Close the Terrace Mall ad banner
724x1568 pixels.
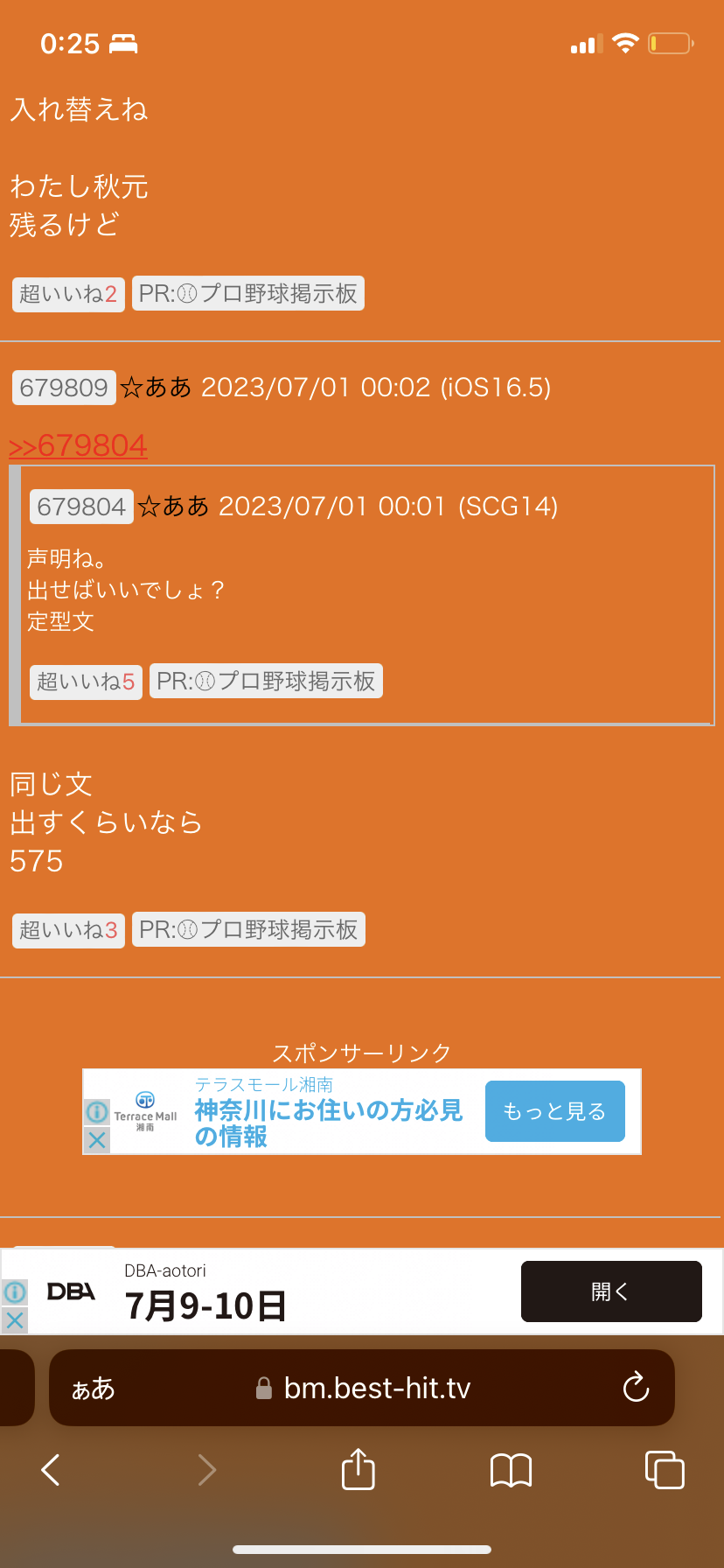[97, 1140]
